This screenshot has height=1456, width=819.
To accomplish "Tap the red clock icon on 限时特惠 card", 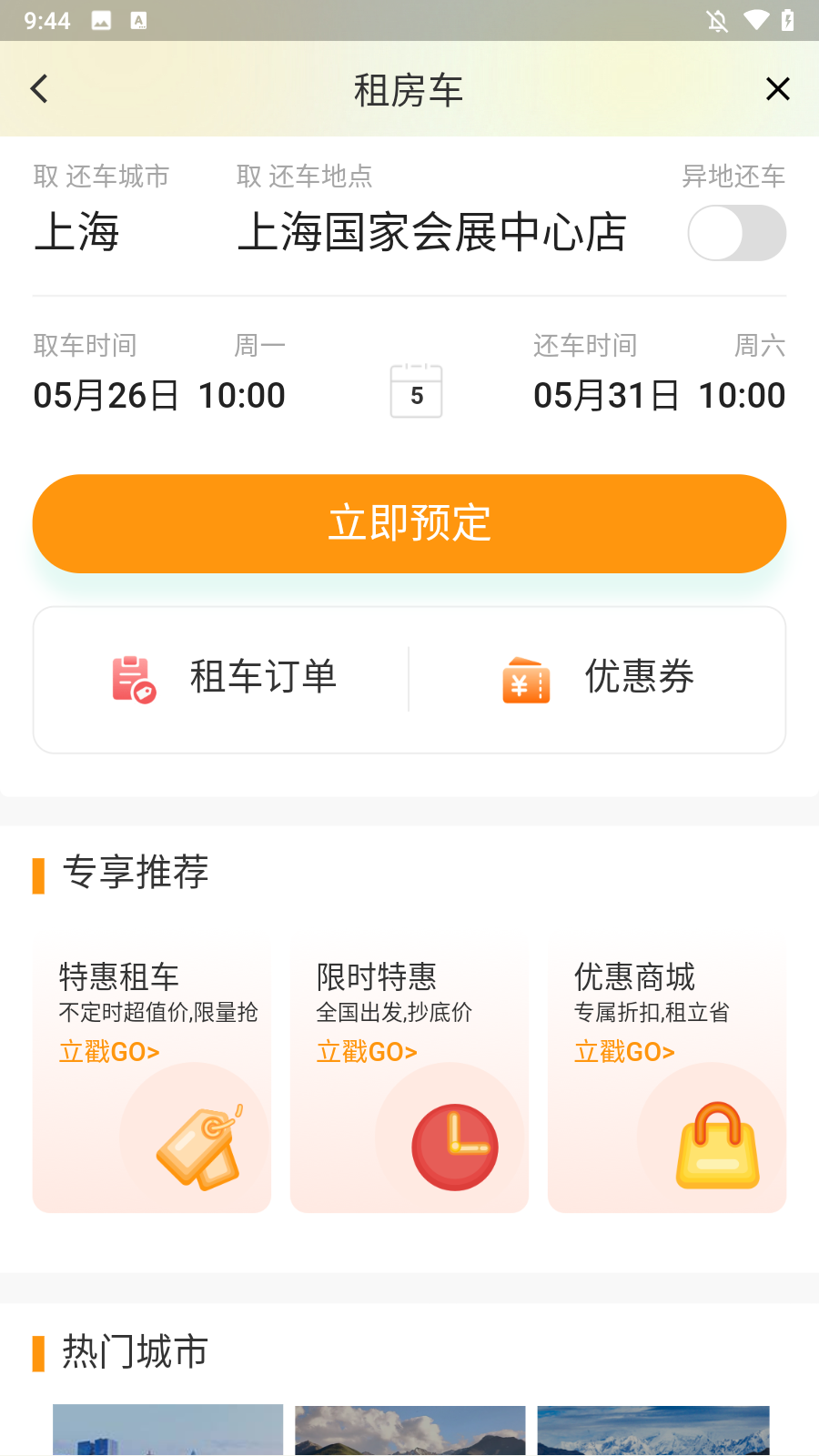I will tap(455, 1147).
